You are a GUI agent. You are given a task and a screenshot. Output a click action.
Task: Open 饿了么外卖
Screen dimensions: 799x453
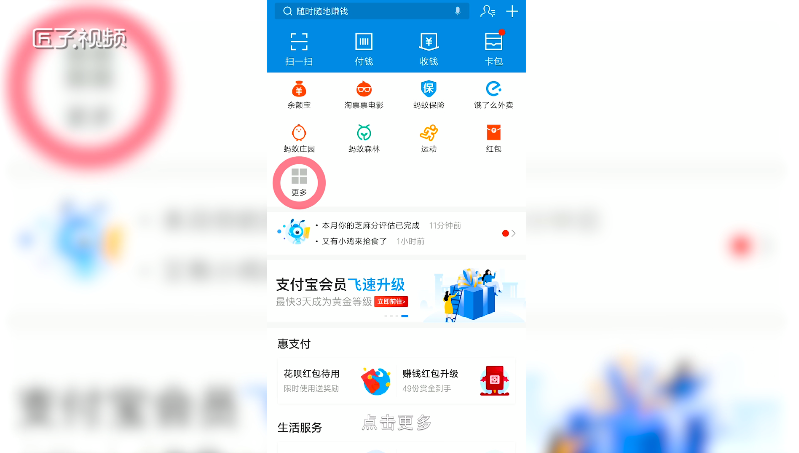493,94
